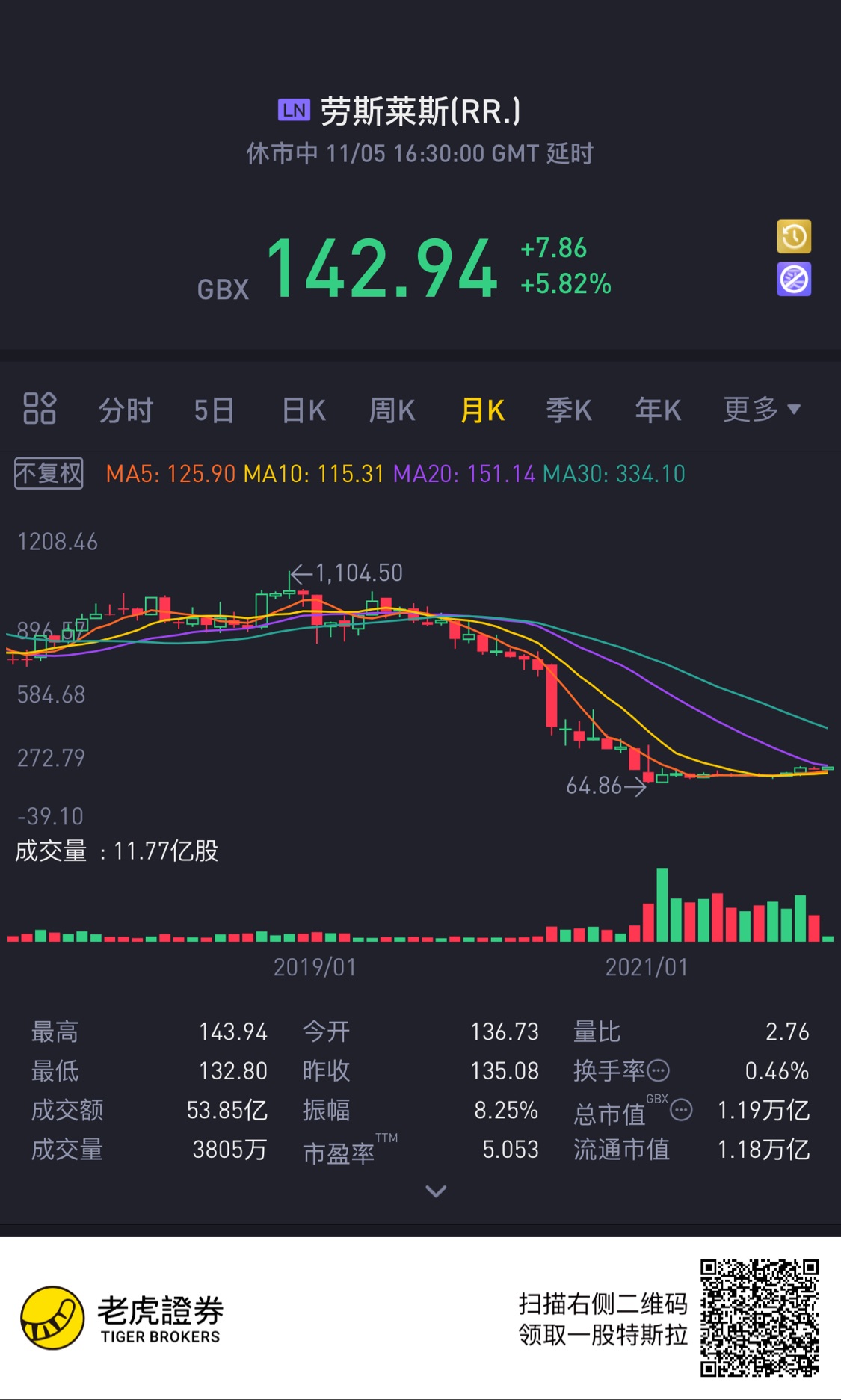This screenshot has width=841, height=1400.
Task: Show info for 换手率
Action: (x=658, y=1071)
